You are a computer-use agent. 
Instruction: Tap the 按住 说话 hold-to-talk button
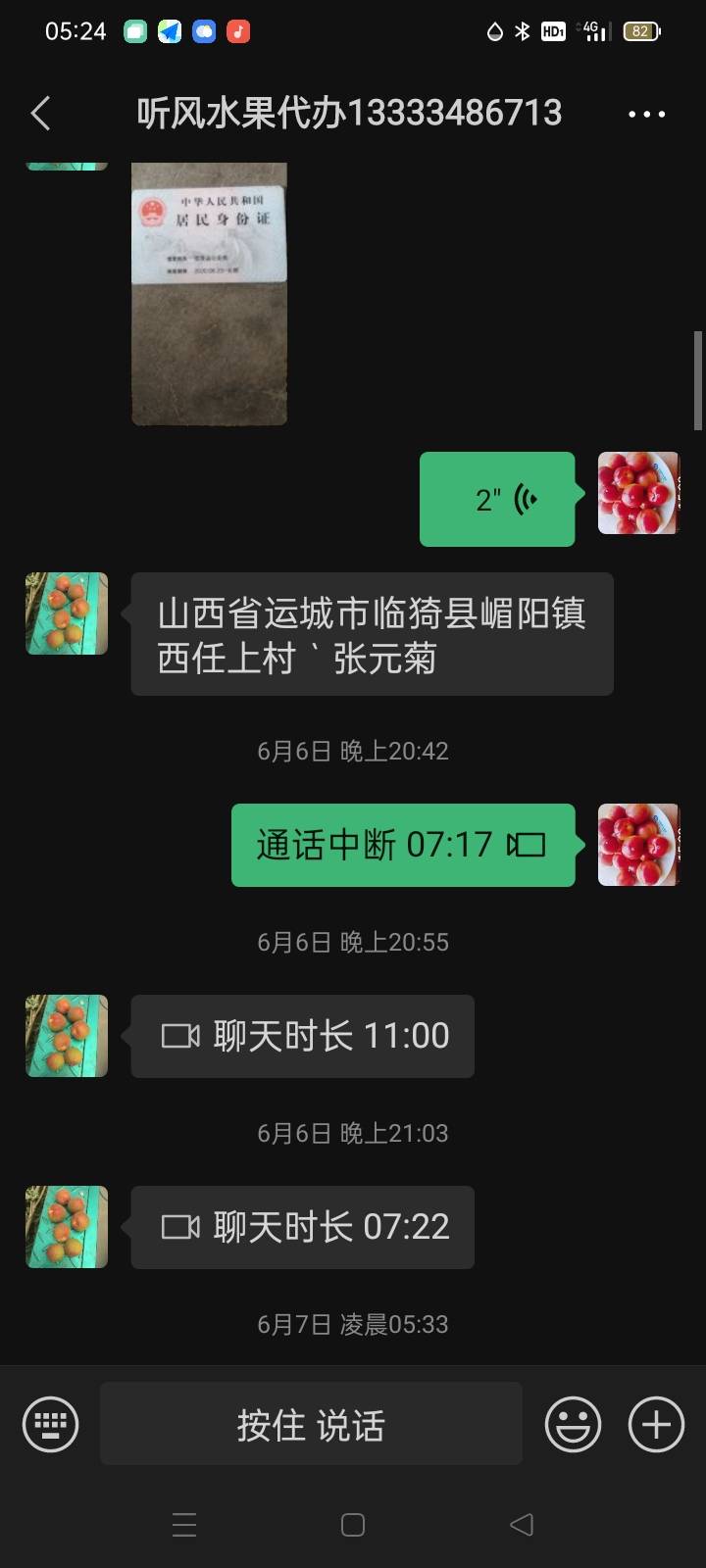tap(311, 1424)
